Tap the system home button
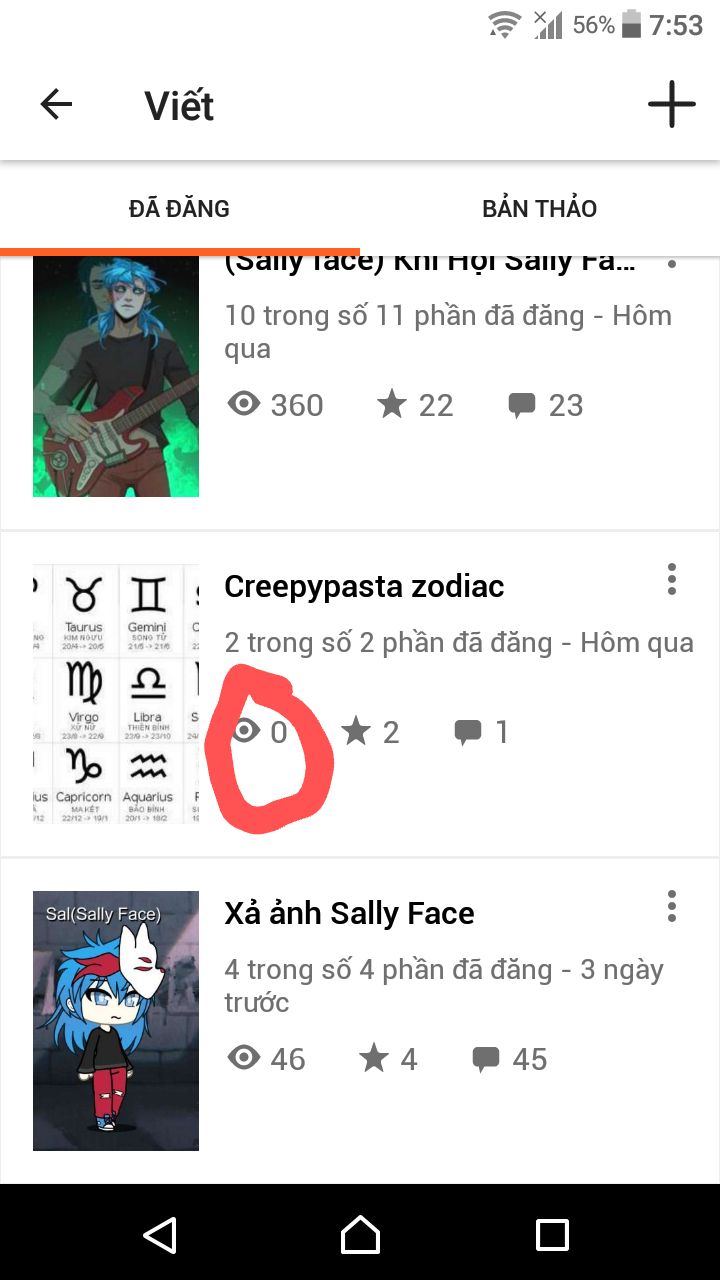This screenshot has width=720, height=1280. [x=360, y=1235]
